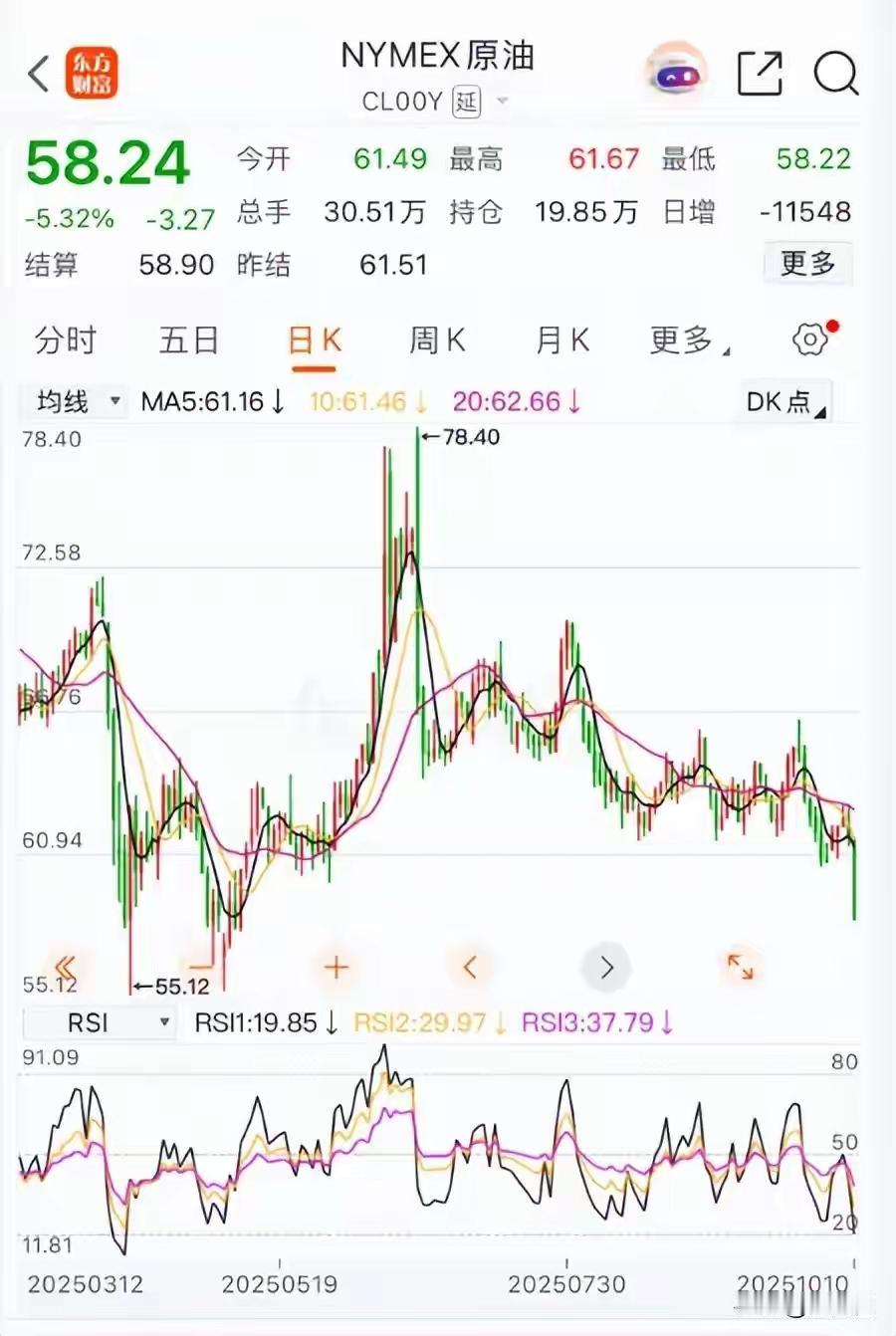Expand the CL00Y contract dropdown
Image resolution: width=896 pixels, height=1336 pixels.
(501, 102)
